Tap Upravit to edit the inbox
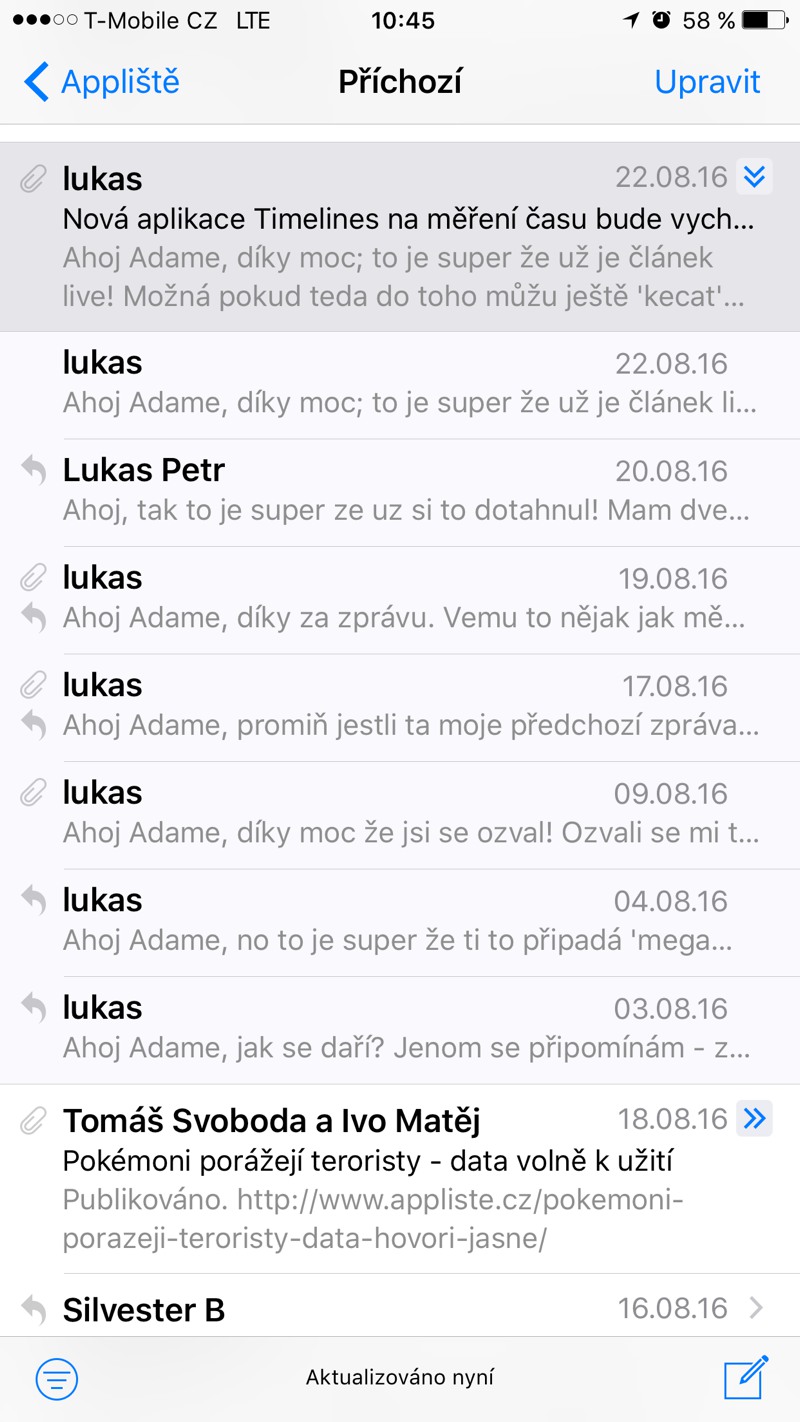The height and width of the screenshot is (1422, 800). pos(707,82)
